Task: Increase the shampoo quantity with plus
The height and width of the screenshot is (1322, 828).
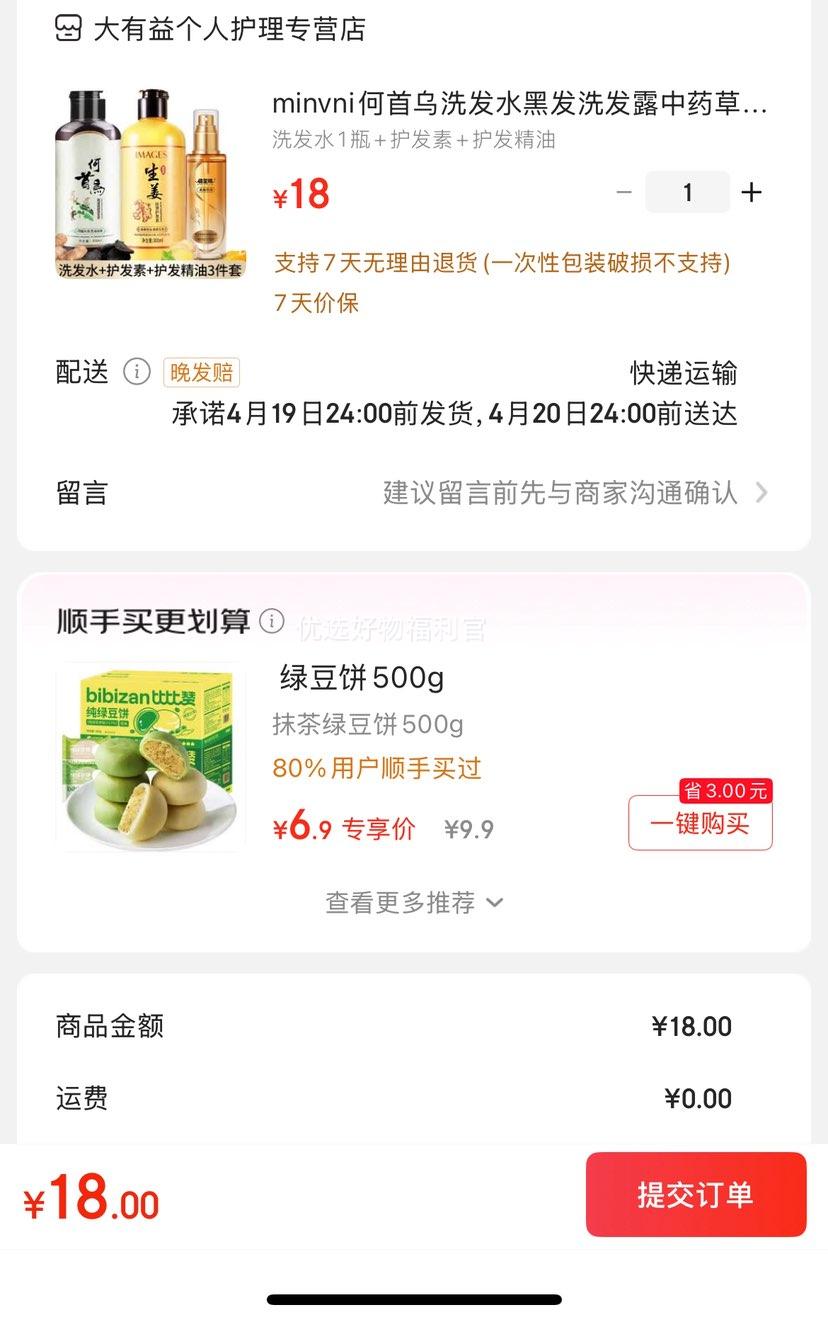Action: coord(751,192)
